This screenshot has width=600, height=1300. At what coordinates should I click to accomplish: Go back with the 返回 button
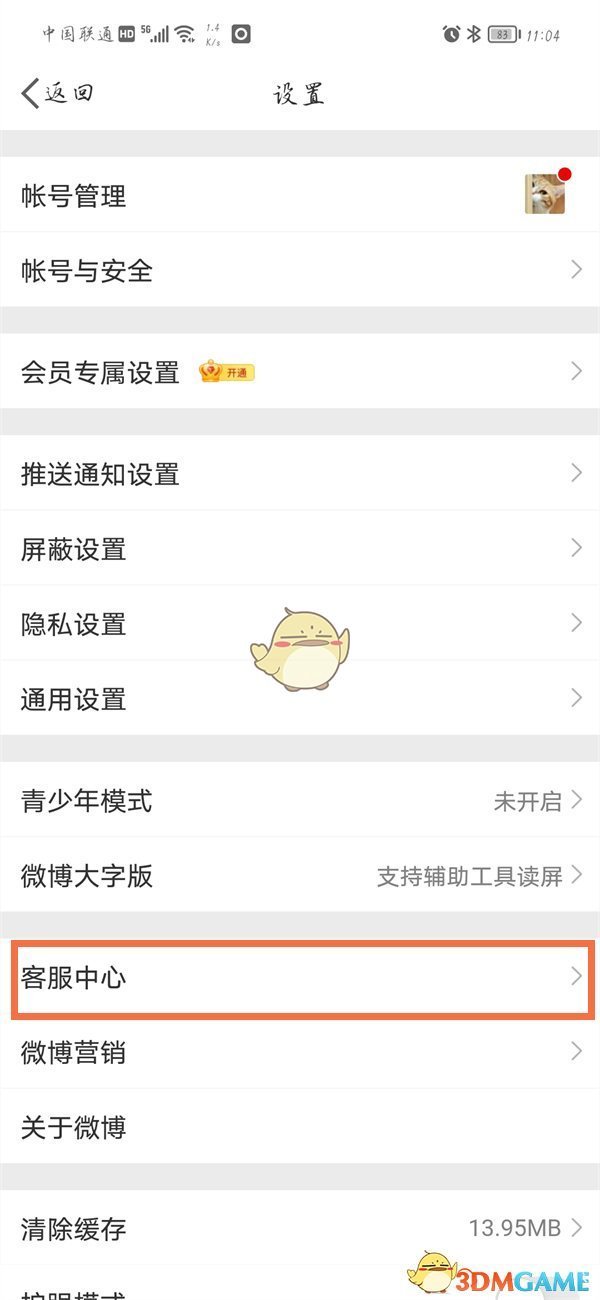(x=57, y=94)
